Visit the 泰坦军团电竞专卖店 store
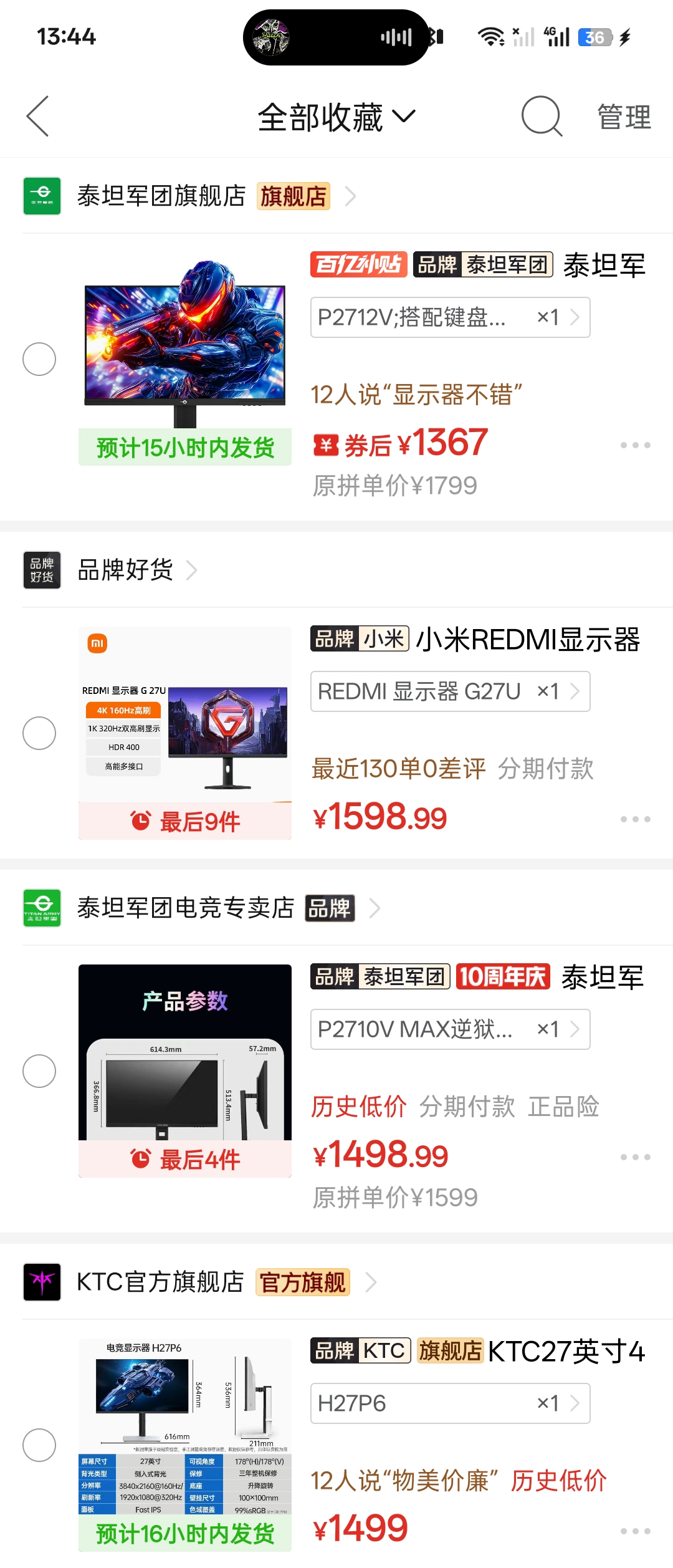The image size is (673, 1568). (186, 908)
